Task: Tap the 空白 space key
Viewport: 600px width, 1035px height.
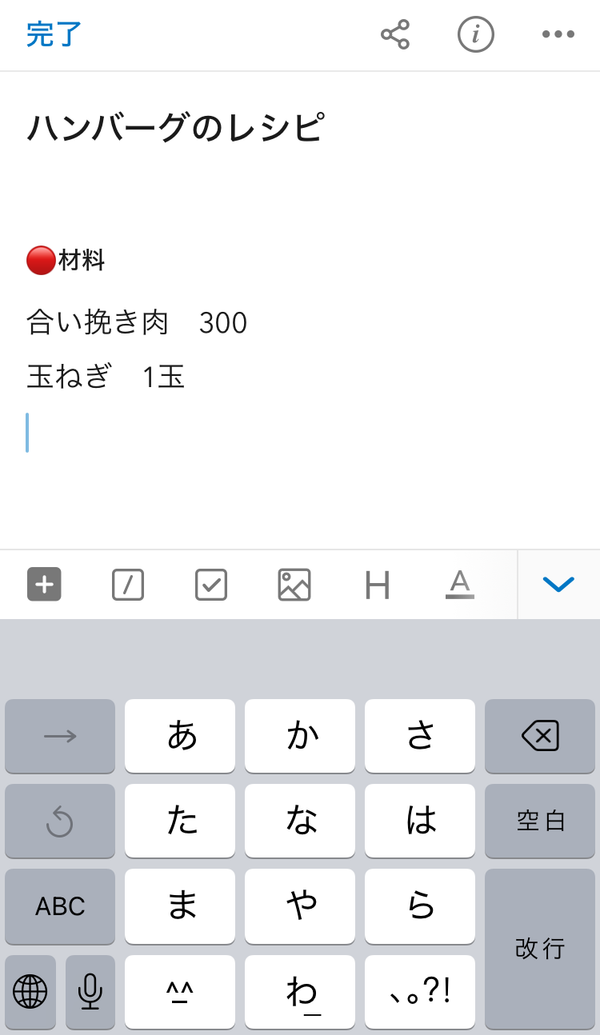Action: [540, 821]
